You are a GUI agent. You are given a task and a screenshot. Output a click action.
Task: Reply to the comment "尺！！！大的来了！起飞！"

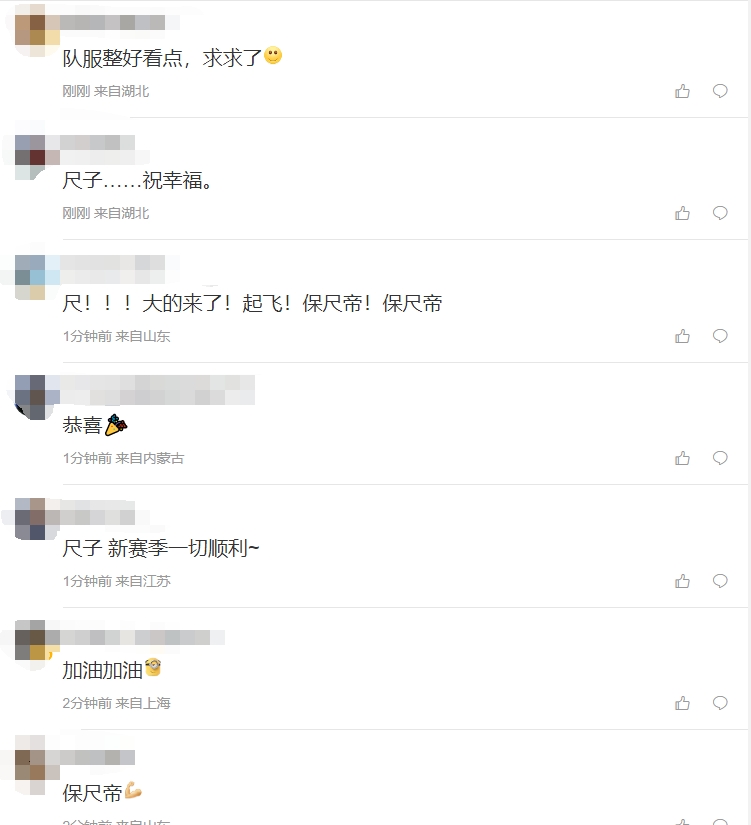point(720,336)
